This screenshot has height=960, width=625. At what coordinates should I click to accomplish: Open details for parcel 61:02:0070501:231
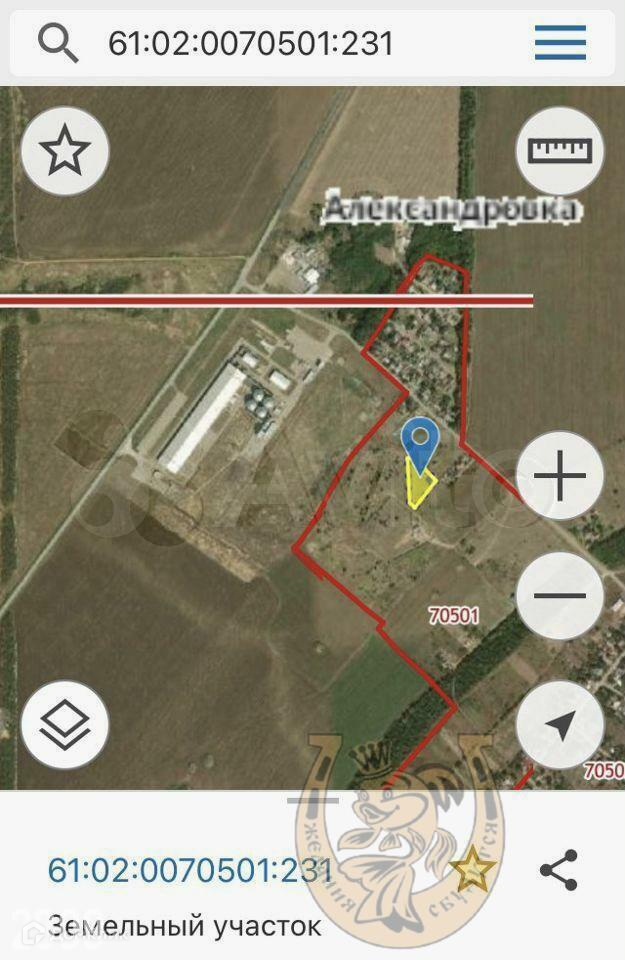pyautogui.click(x=190, y=870)
